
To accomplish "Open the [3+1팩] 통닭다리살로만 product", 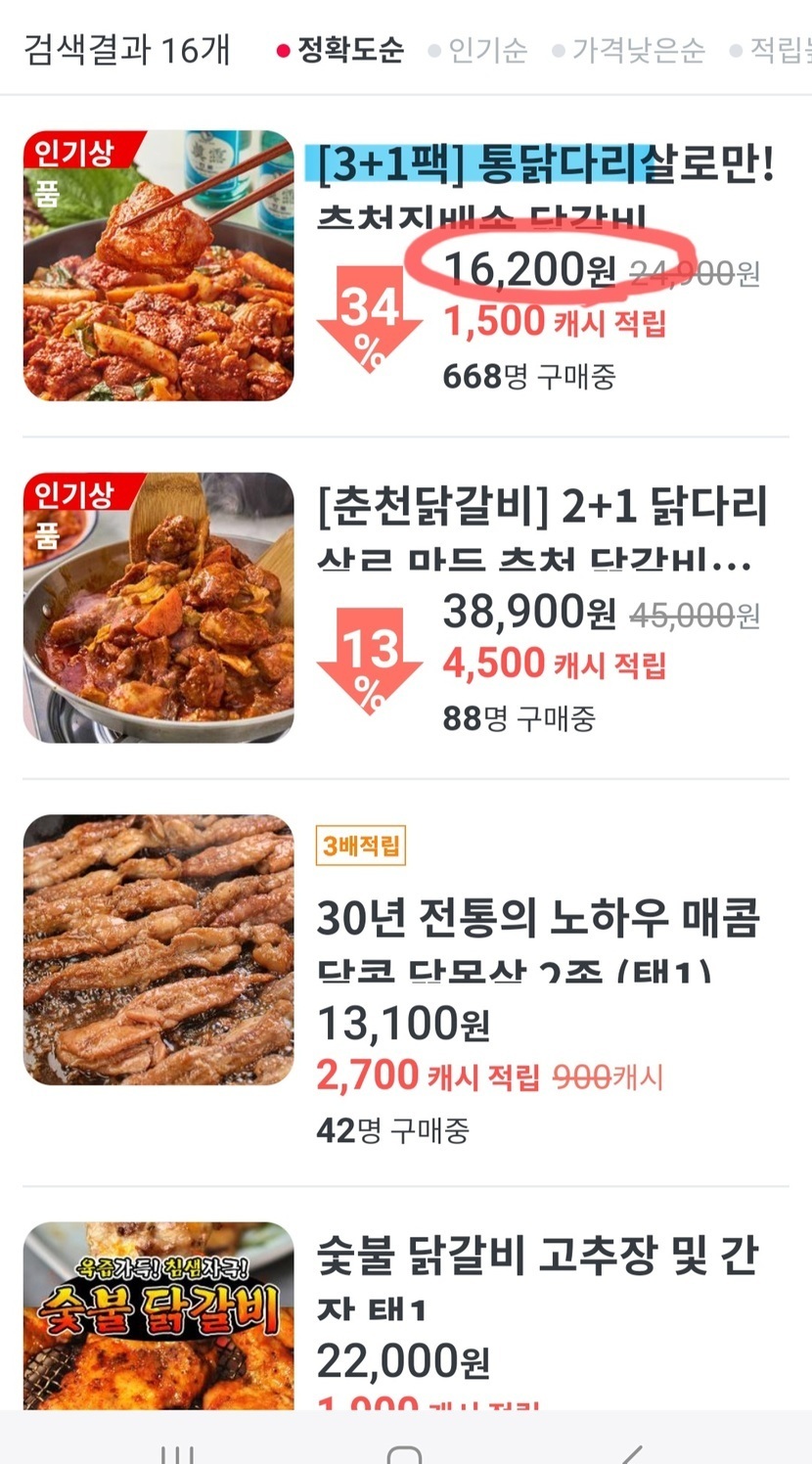I will pos(544,165).
